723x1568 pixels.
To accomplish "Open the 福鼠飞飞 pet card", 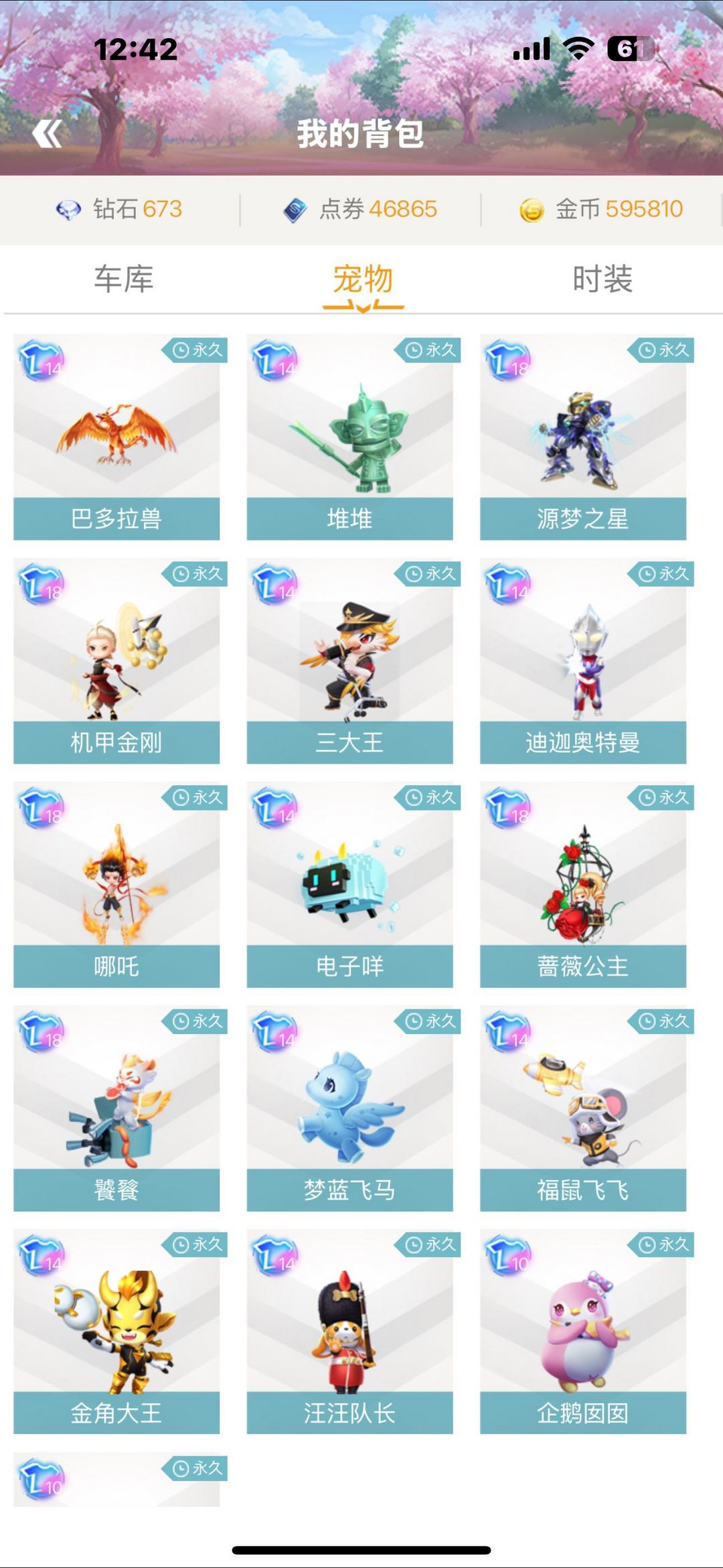I will click(x=582, y=1109).
